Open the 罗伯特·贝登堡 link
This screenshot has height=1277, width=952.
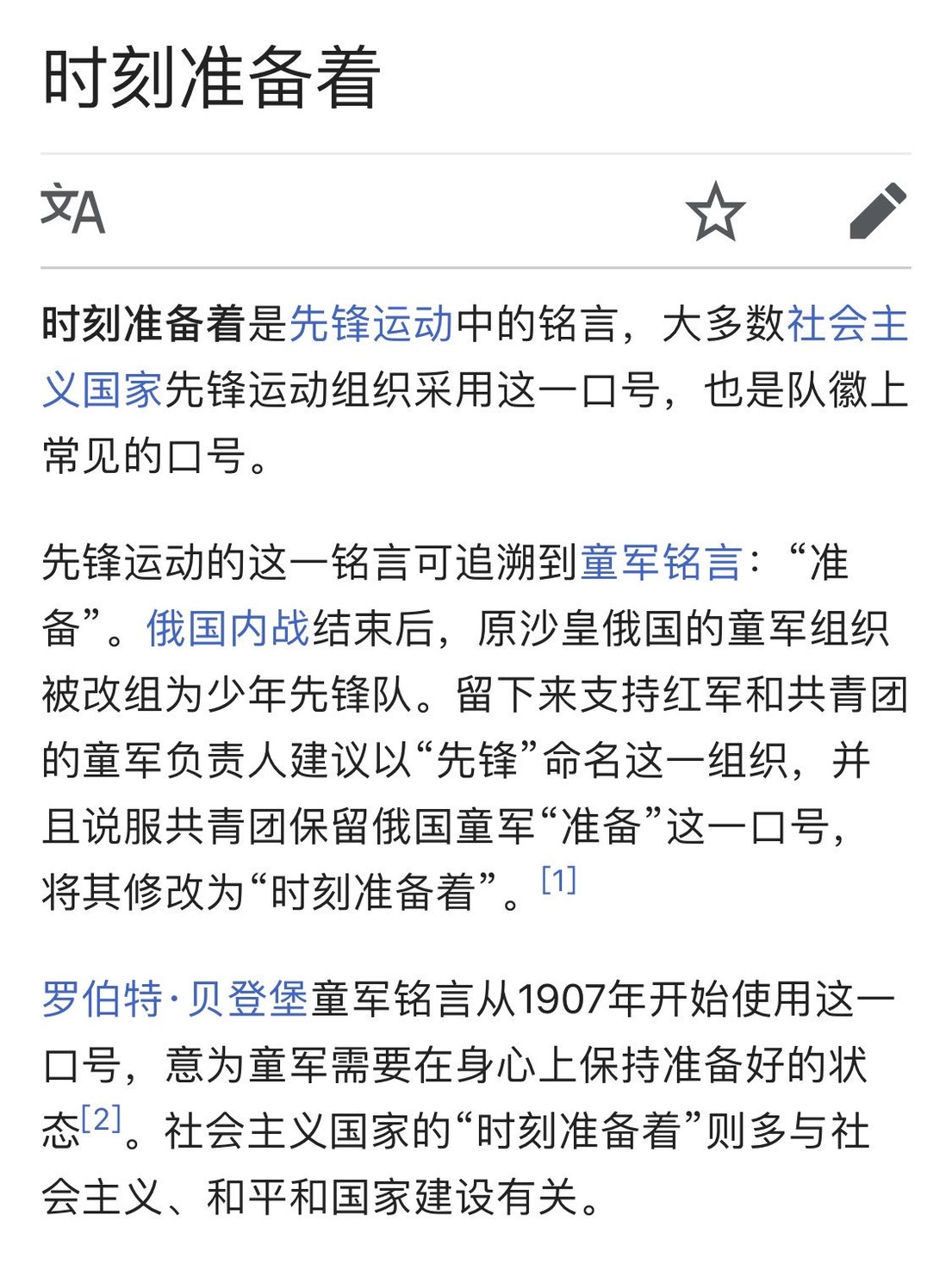[x=175, y=1000]
